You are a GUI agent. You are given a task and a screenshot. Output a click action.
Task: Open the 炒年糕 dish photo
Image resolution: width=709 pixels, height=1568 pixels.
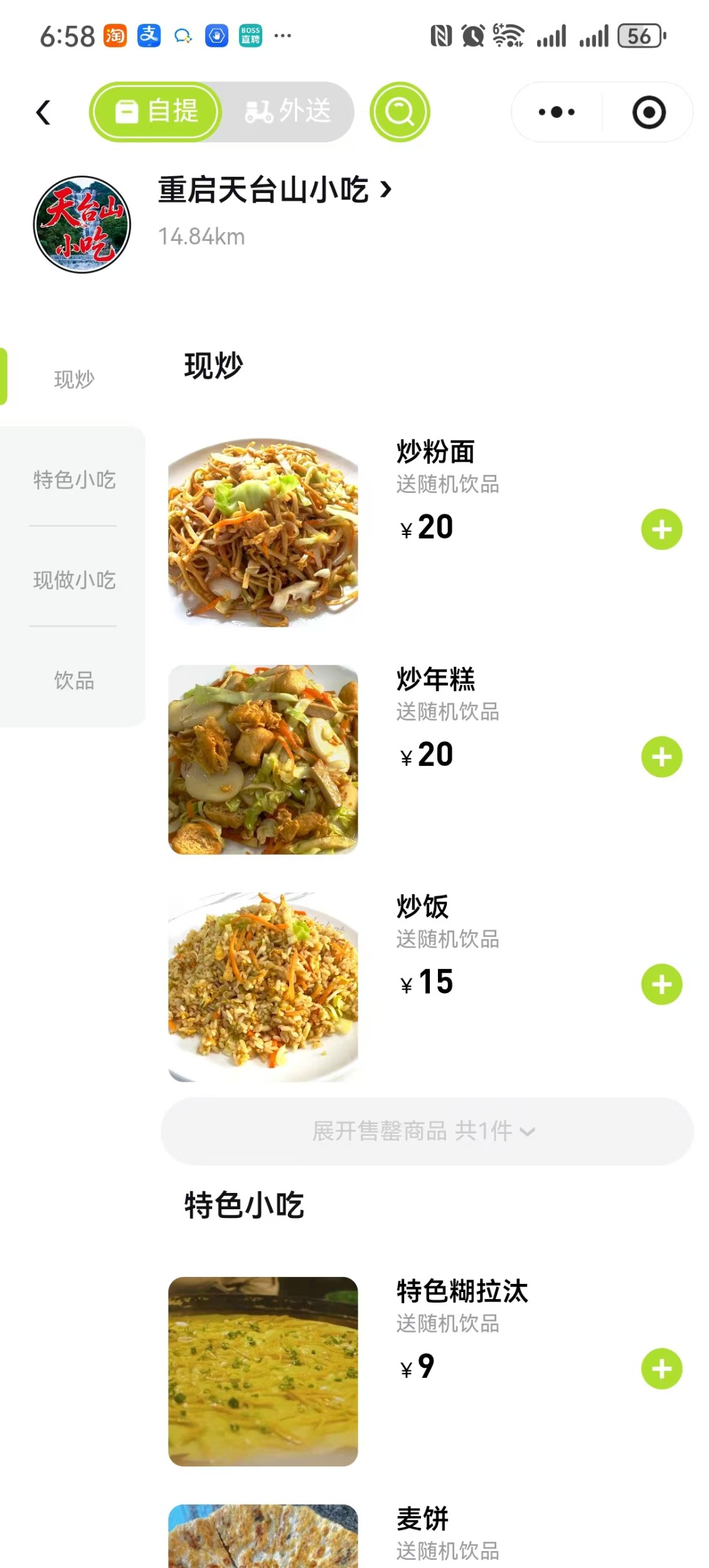click(263, 760)
